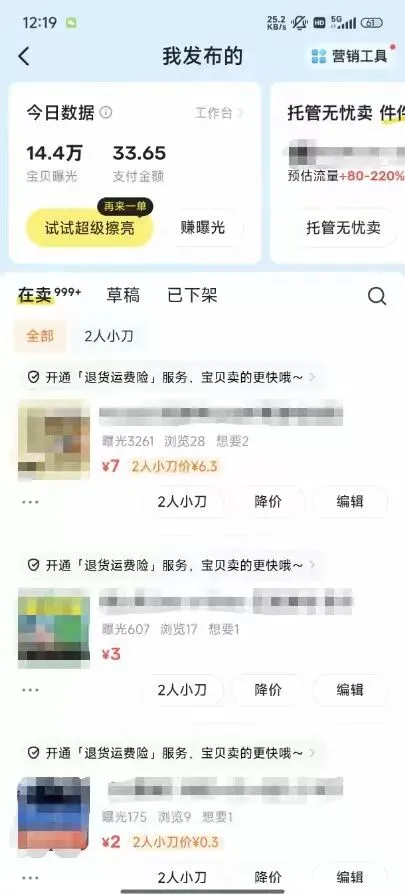This screenshot has height=895, width=405.
Task: Edit the ¥3 item via 编辑
Action: [x=350, y=690]
